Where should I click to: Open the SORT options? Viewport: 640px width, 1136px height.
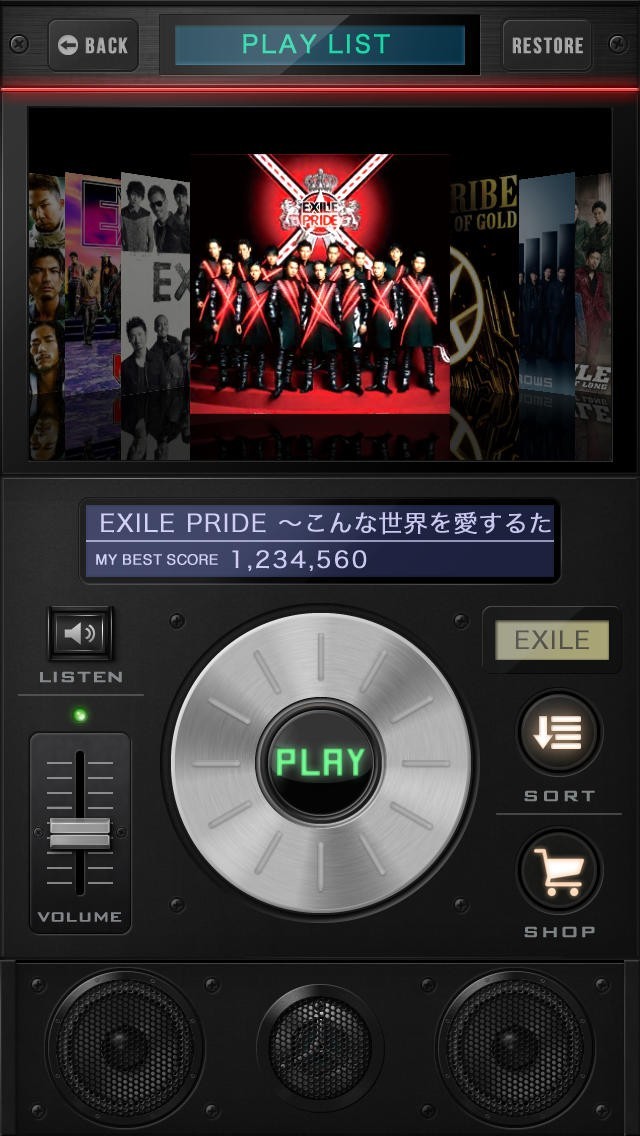(558, 735)
